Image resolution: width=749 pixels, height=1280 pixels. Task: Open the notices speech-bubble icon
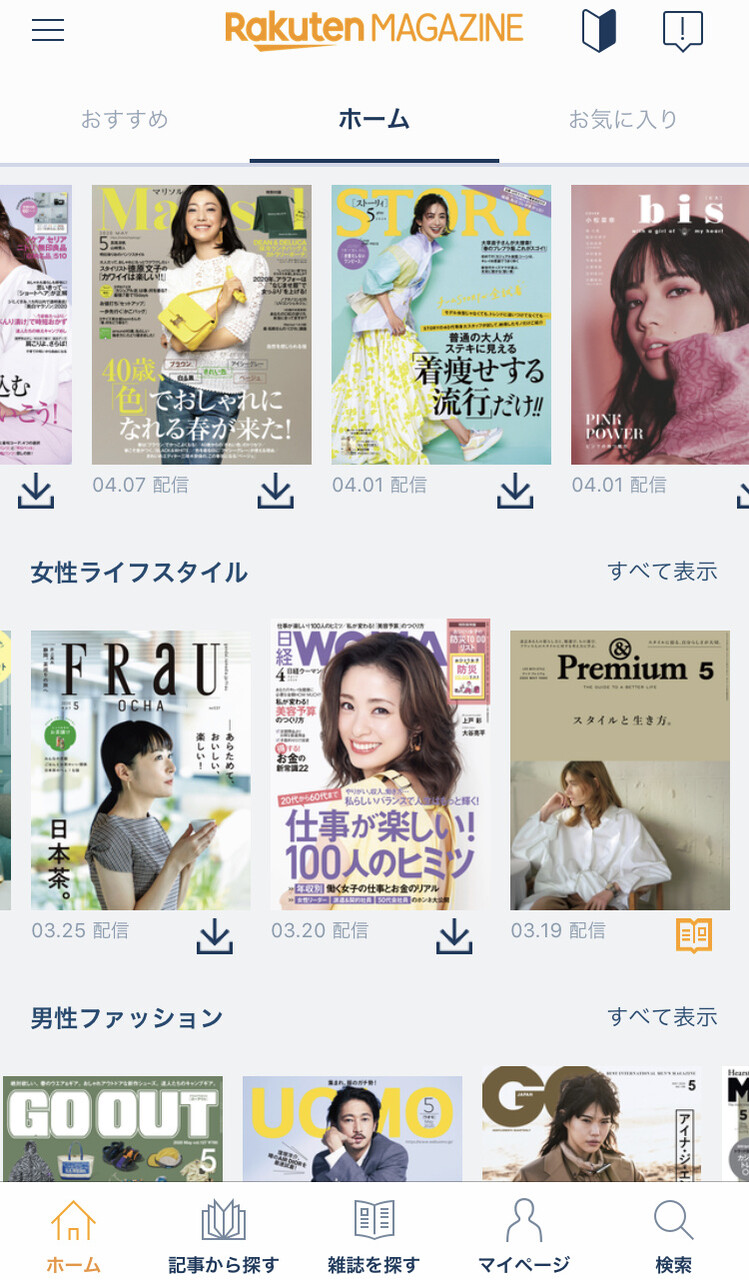683,31
